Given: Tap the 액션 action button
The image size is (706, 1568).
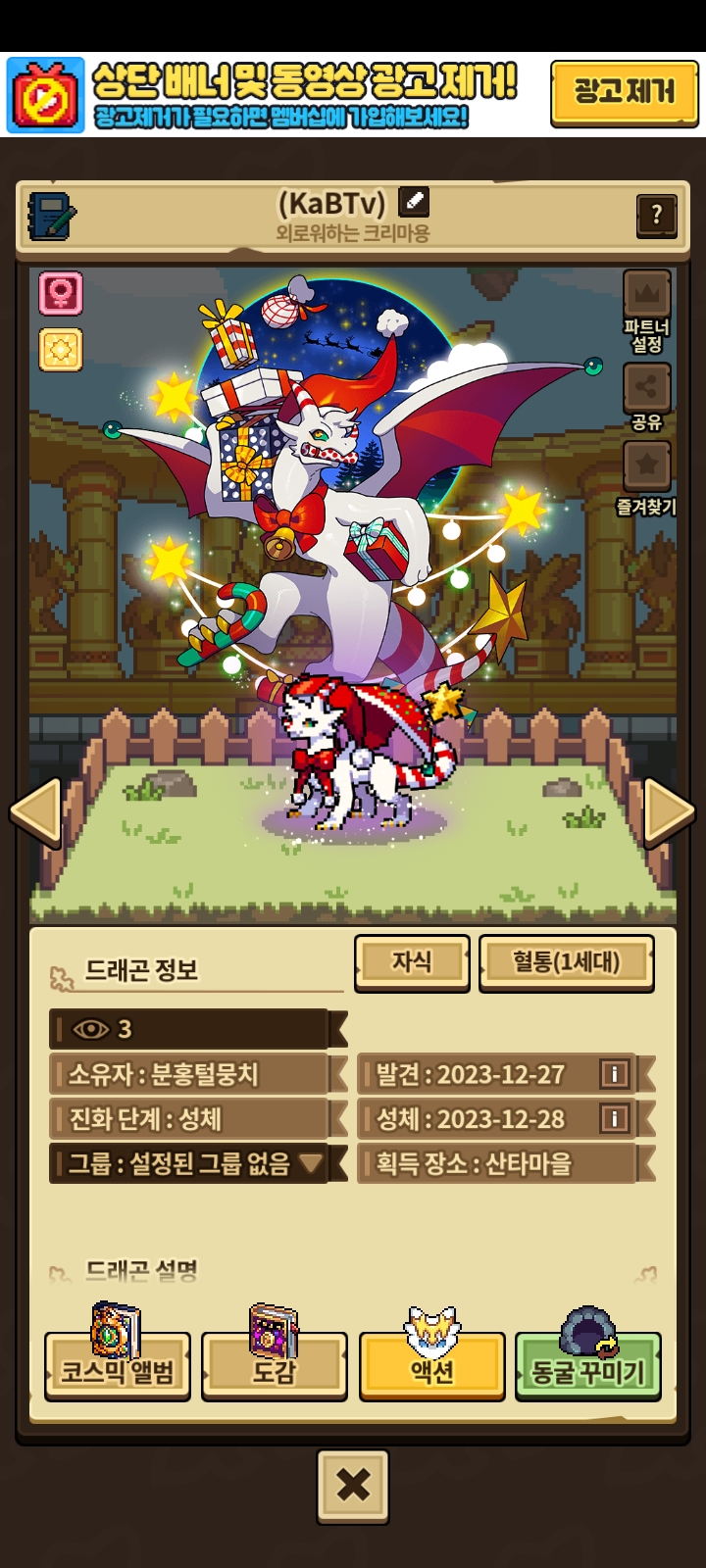Looking at the screenshot, I should point(431,1364).
